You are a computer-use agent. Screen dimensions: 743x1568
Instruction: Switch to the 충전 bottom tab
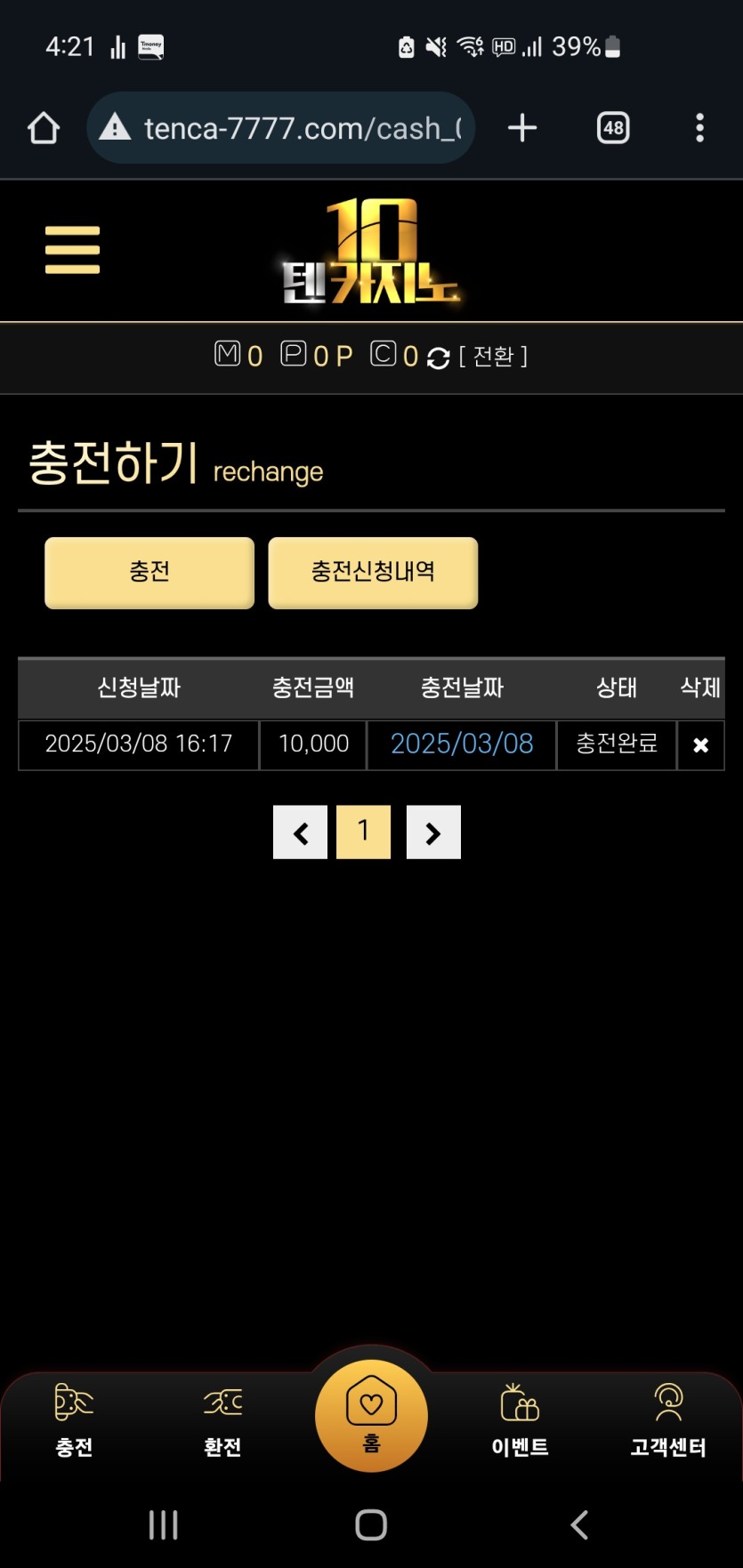[x=74, y=1420]
